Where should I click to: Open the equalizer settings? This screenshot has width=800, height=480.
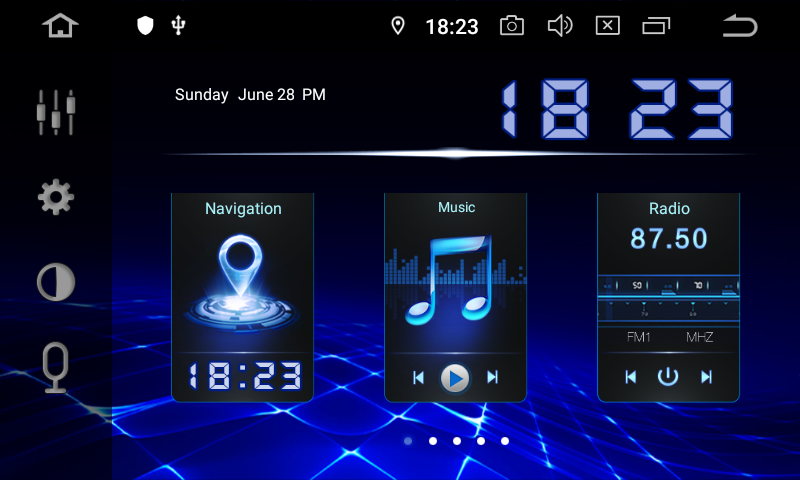(56, 113)
